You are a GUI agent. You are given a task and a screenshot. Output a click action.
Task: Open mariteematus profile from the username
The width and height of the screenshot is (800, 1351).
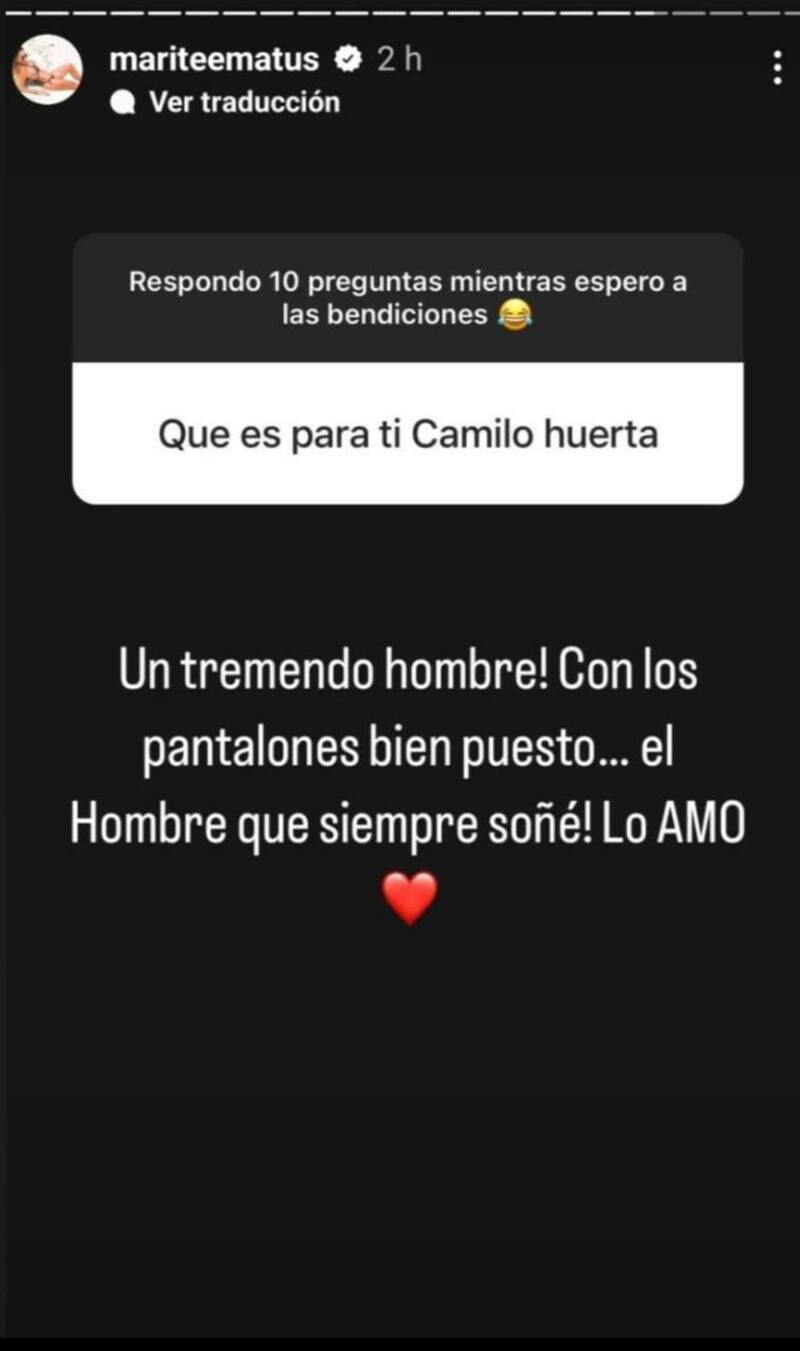click(x=214, y=60)
